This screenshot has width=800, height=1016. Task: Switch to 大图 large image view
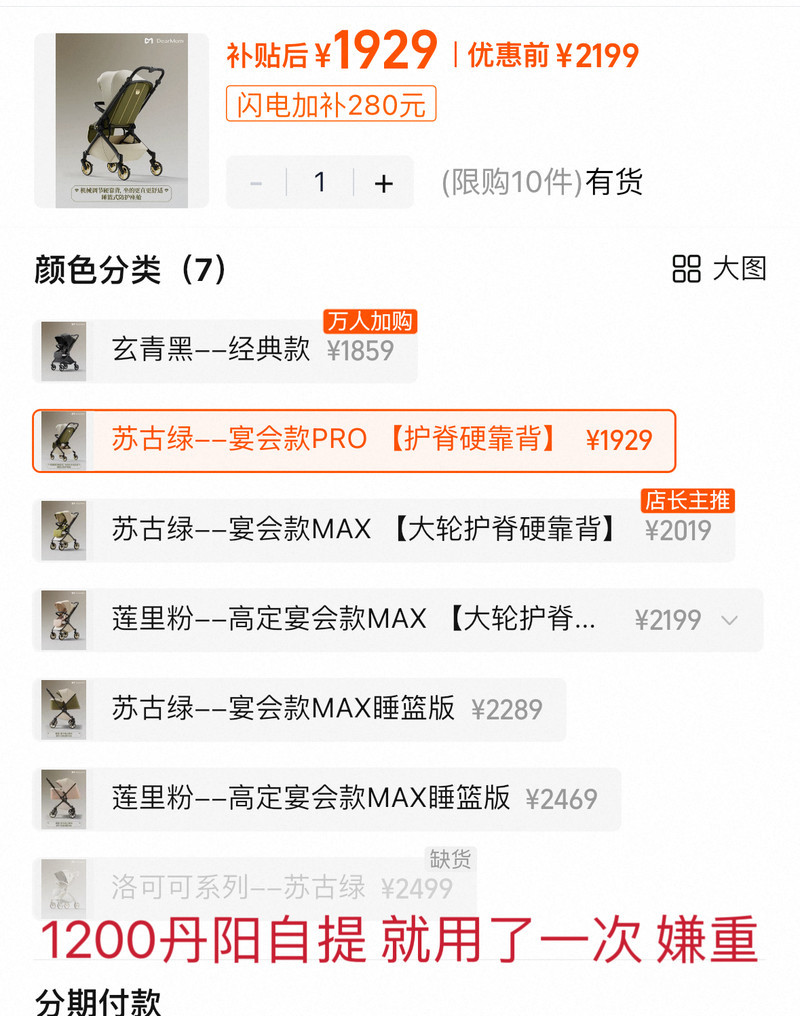(719, 268)
